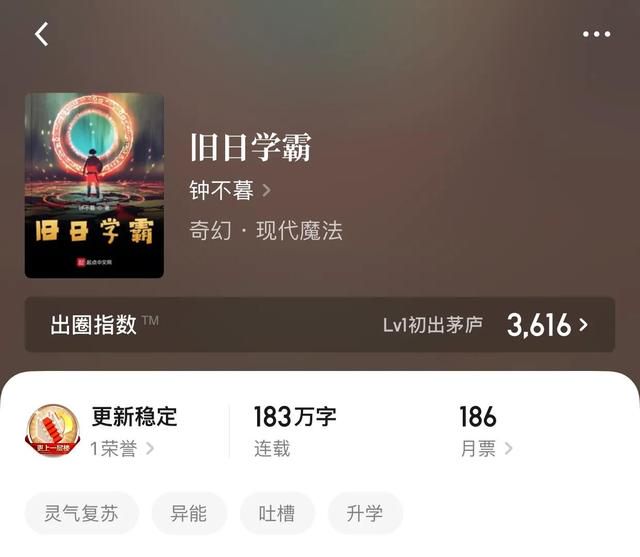Tap the 旧日学霸 book cover
The image size is (640, 557).
pos(94,185)
